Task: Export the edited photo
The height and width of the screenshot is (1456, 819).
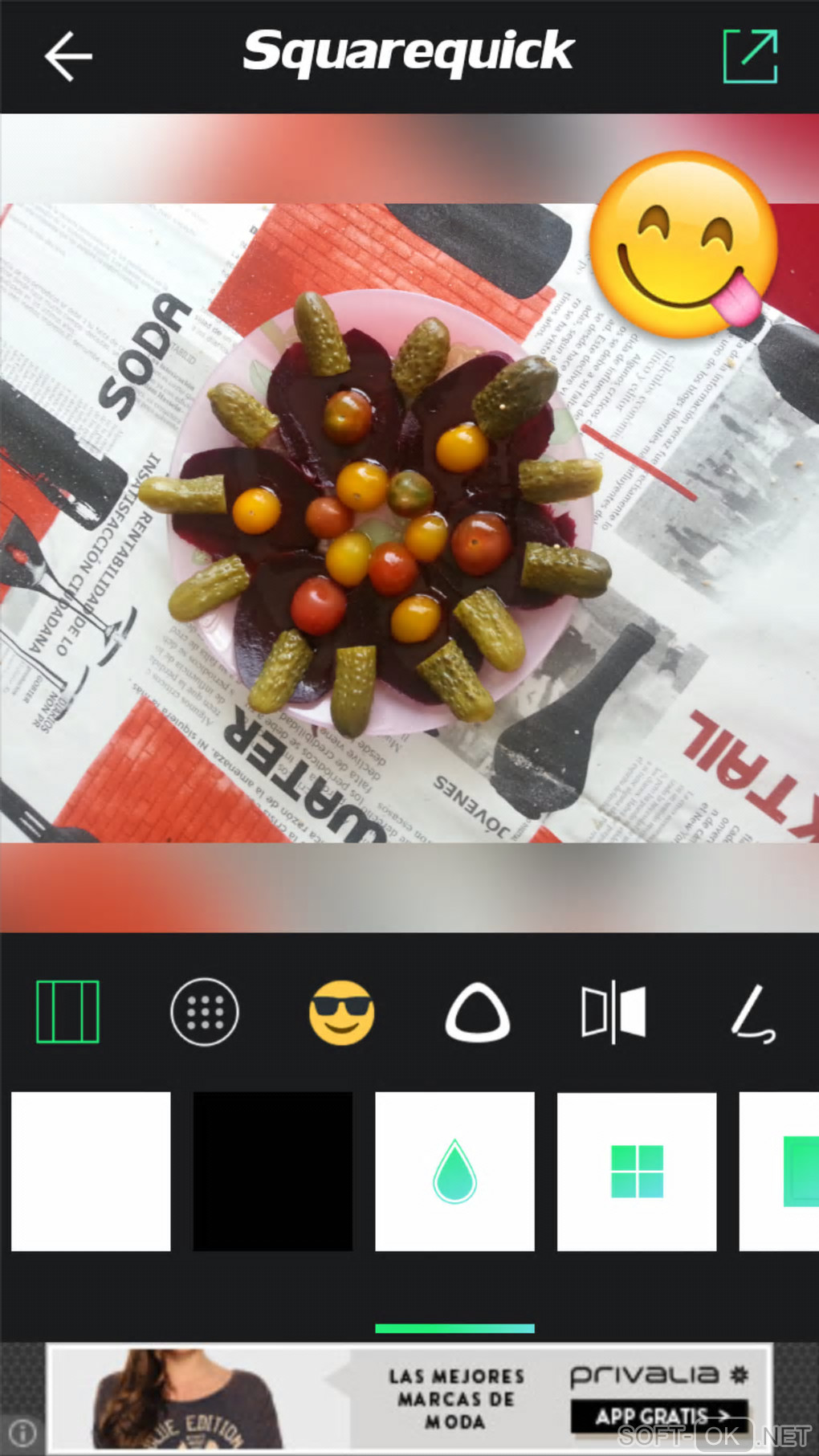Action: [x=750, y=56]
